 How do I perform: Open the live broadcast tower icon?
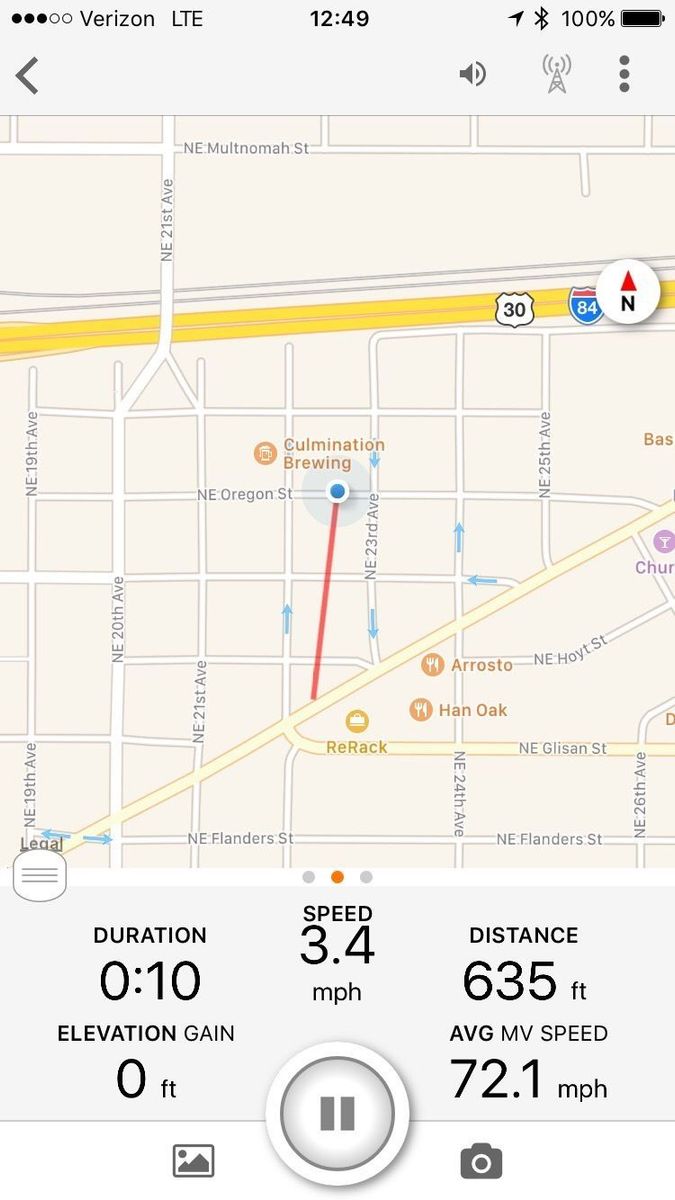[556, 74]
